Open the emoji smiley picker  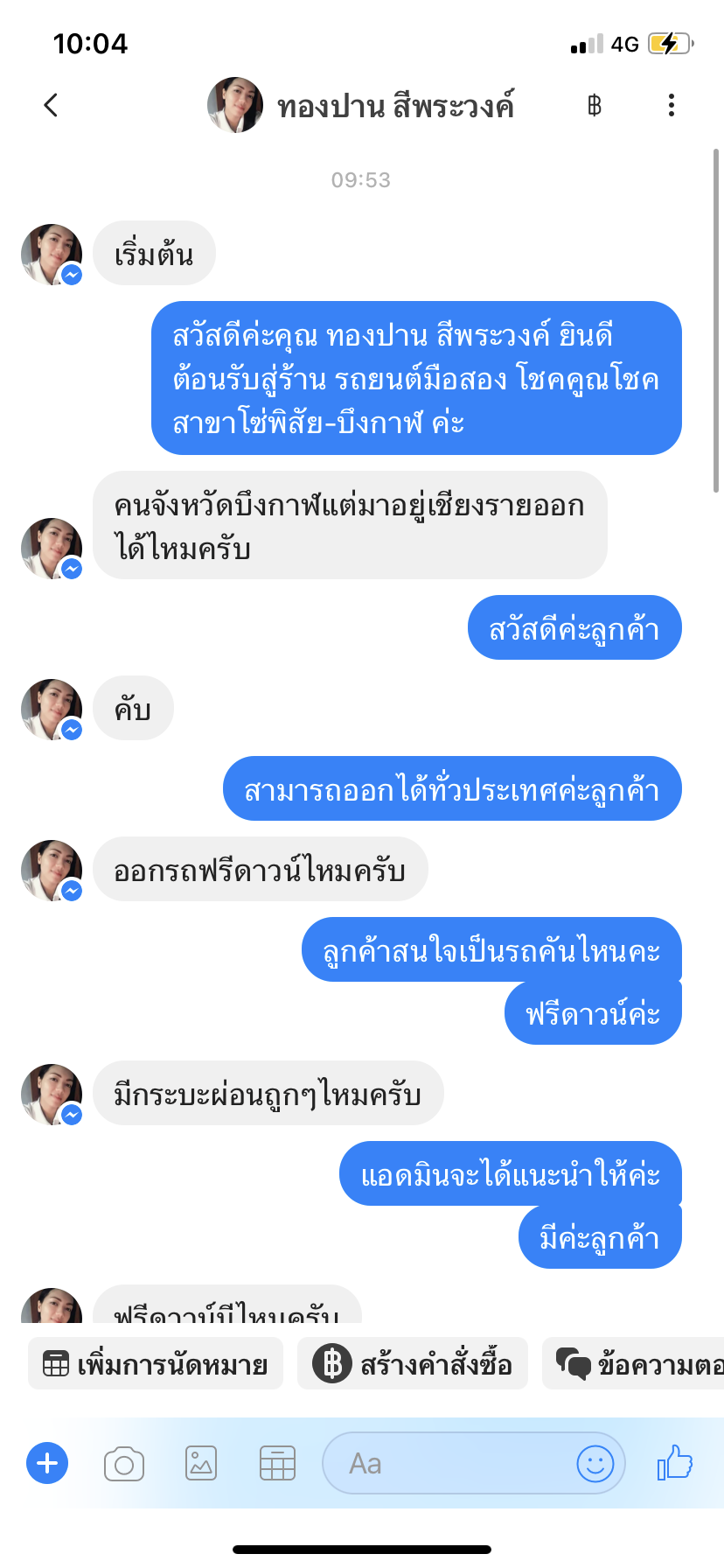[x=595, y=1463]
